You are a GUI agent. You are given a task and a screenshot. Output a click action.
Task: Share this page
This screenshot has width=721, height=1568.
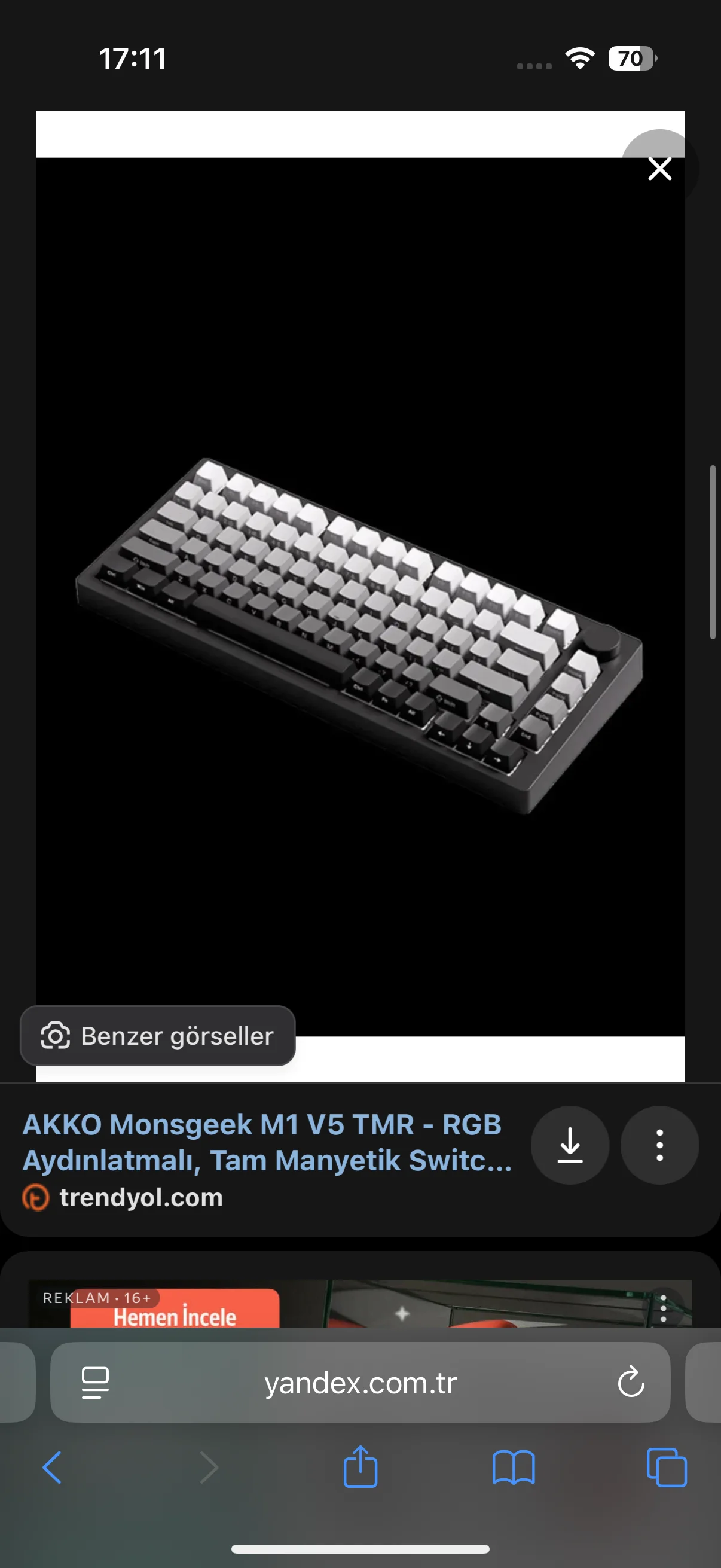click(x=360, y=1468)
